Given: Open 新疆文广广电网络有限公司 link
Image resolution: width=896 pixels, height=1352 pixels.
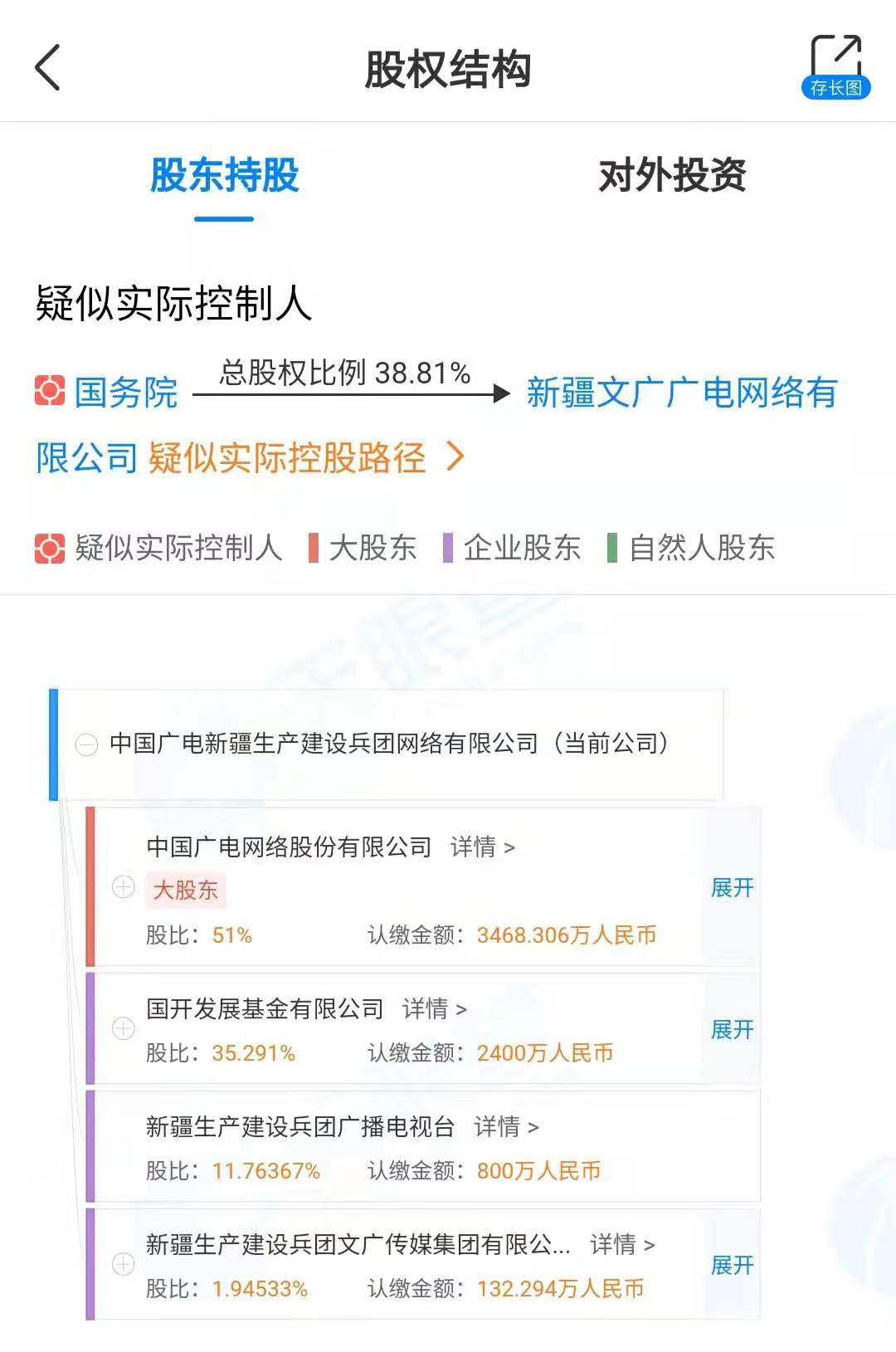Looking at the screenshot, I should 681,393.
